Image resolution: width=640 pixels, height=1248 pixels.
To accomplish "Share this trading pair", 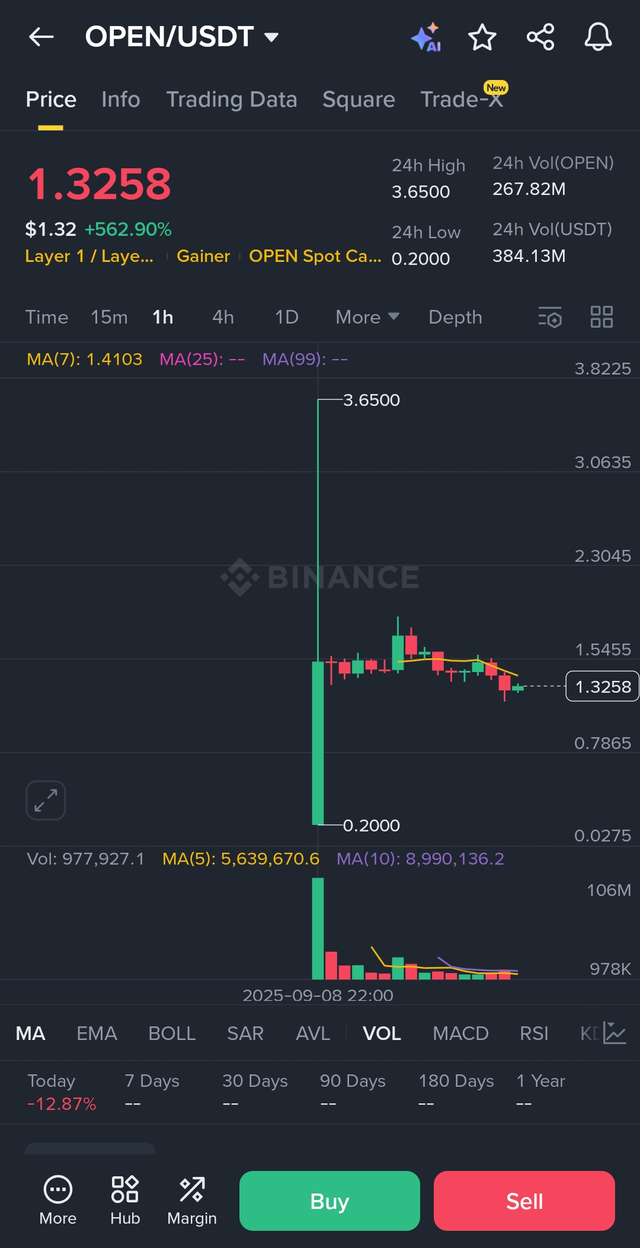I will click(540, 38).
